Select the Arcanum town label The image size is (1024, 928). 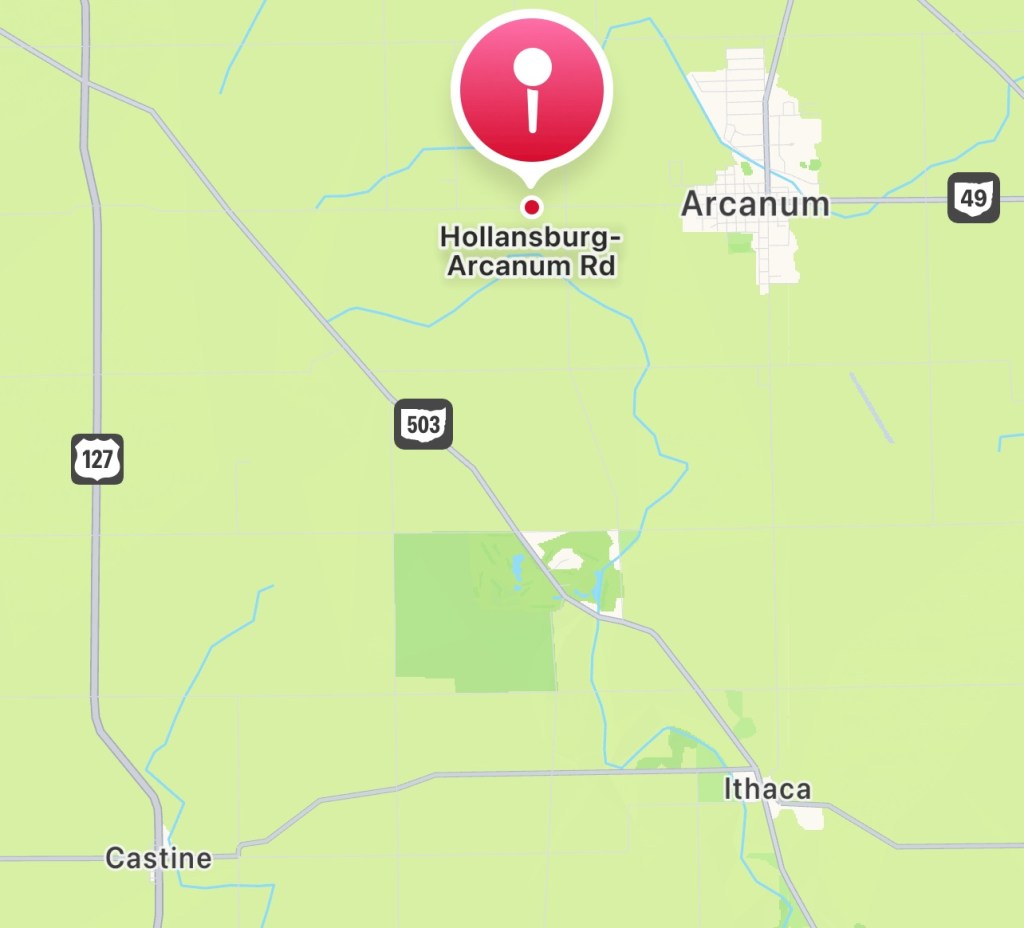(755, 204)
